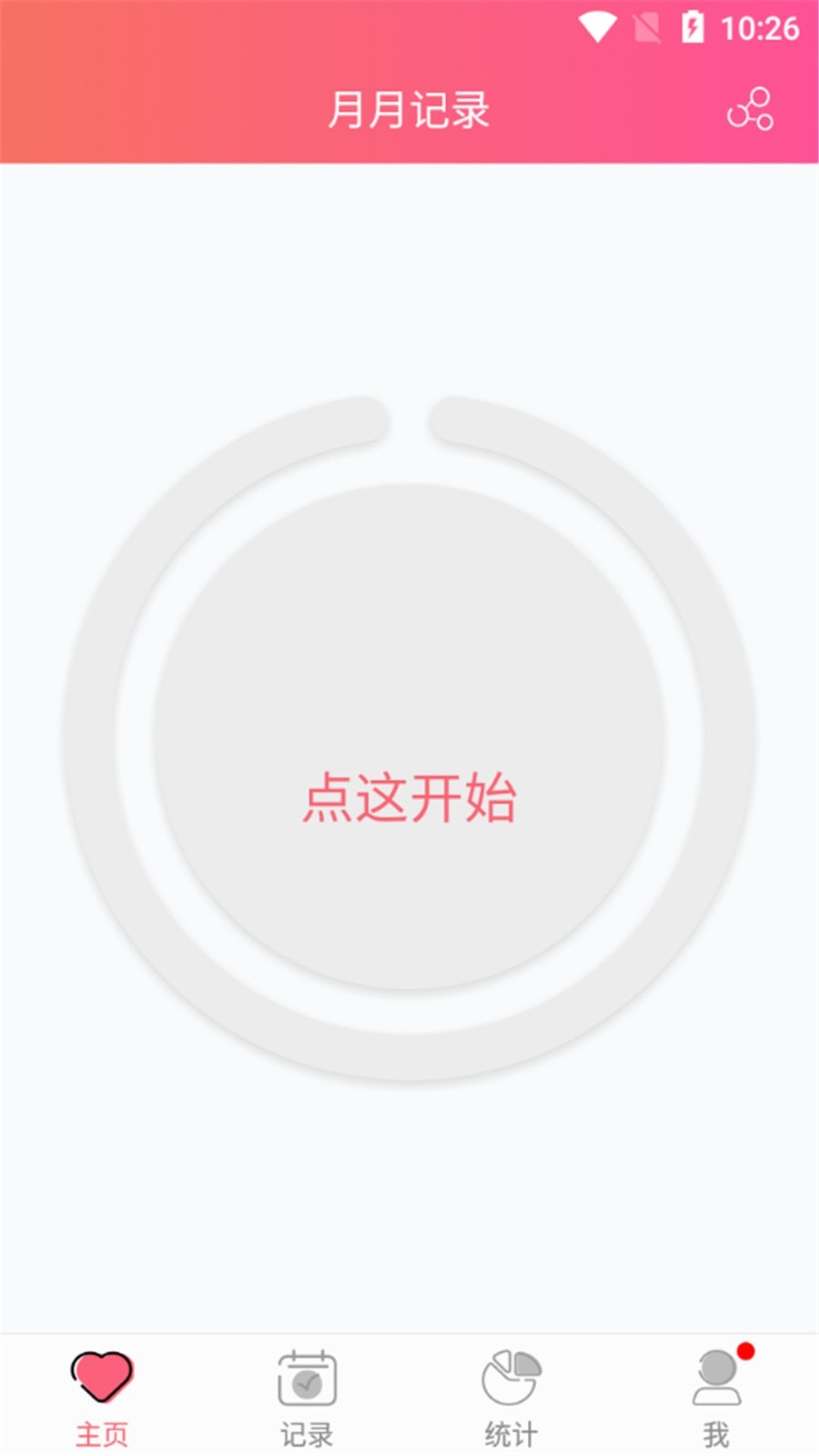Tap the Wi-Fi icon in the status bar
The image size is (819, 1456).
(596, 26)
